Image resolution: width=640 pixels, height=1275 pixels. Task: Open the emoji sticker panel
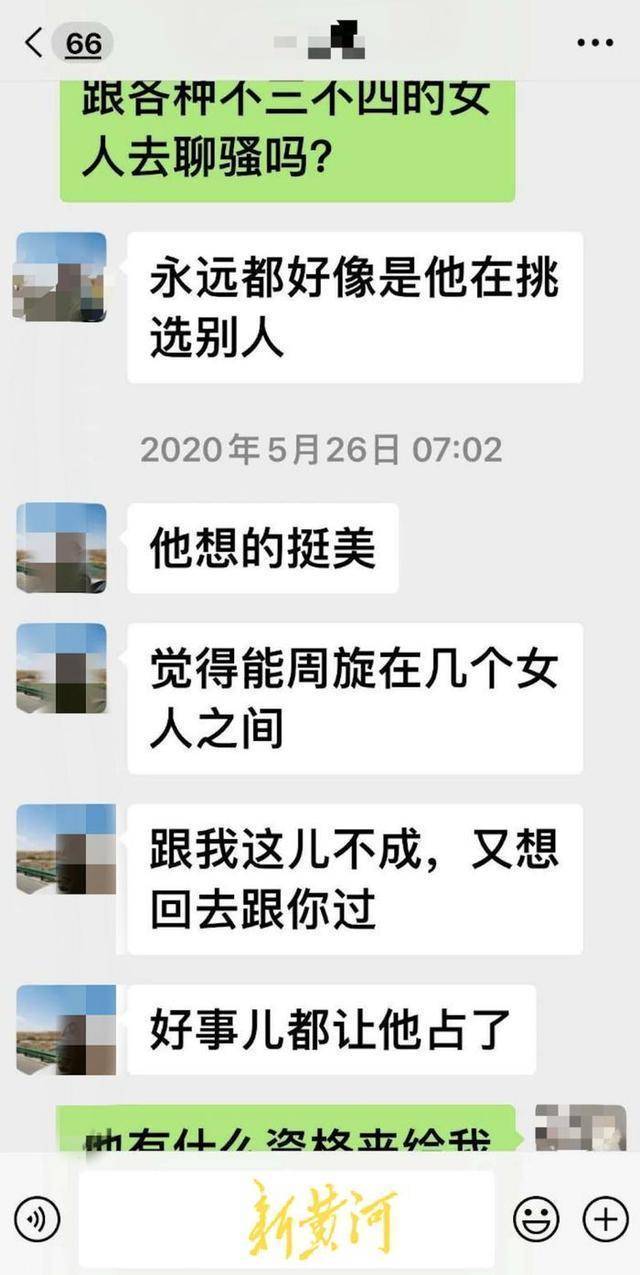(x=537, y=1218)
